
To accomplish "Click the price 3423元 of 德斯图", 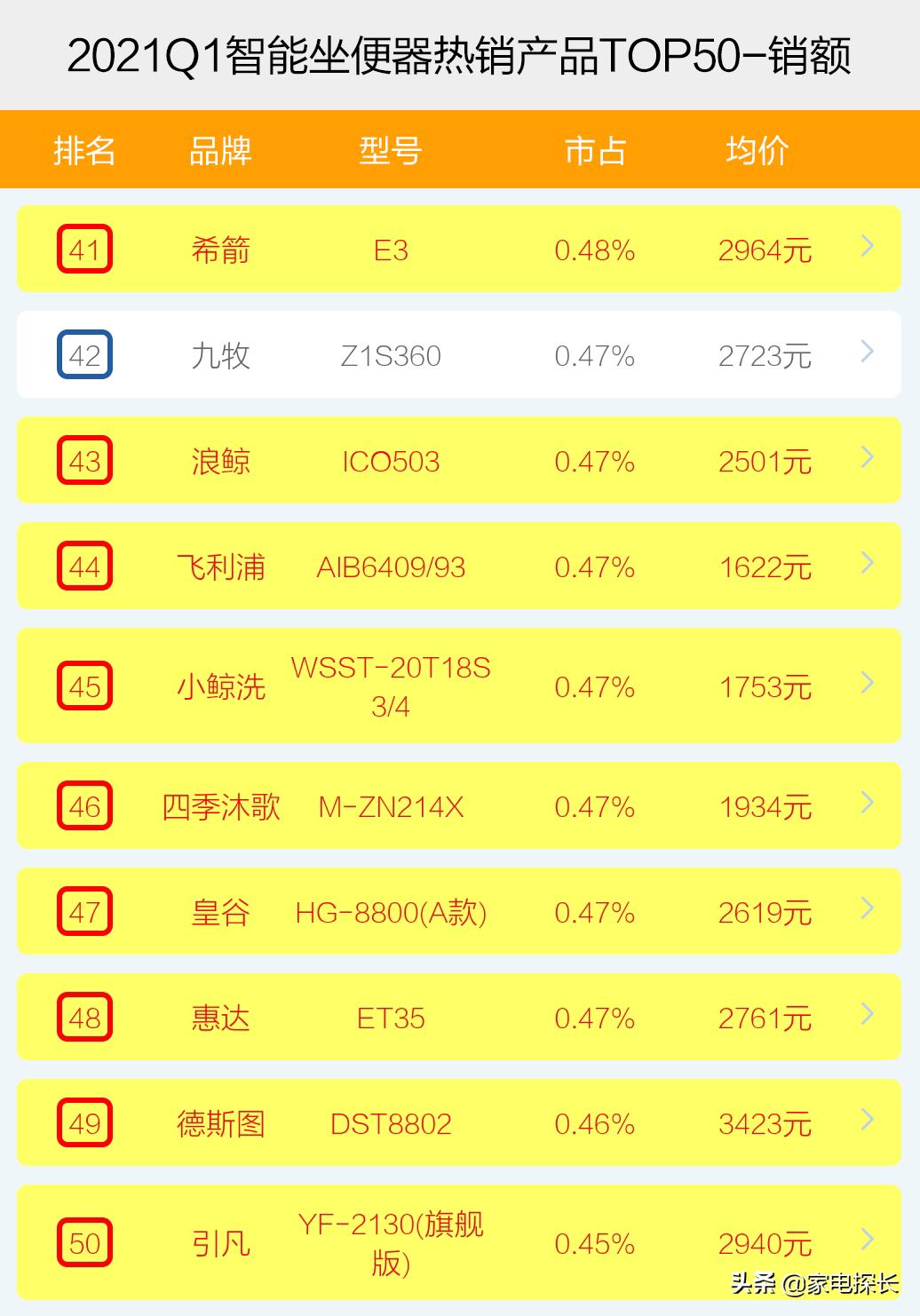I will (x=765, y=1123).
